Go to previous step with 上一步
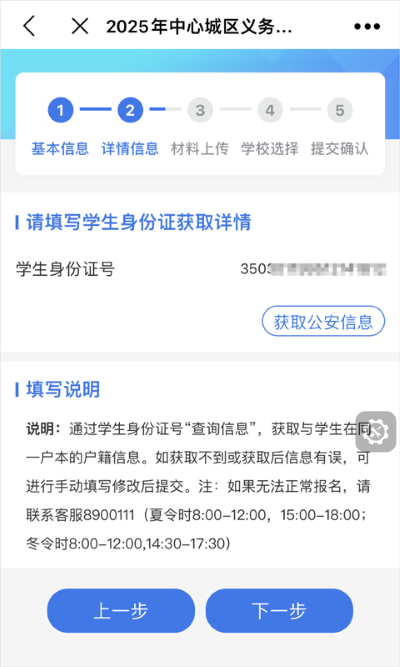Image resolution: width=400 pixels, height=667 pixels. tap(121, 610)
